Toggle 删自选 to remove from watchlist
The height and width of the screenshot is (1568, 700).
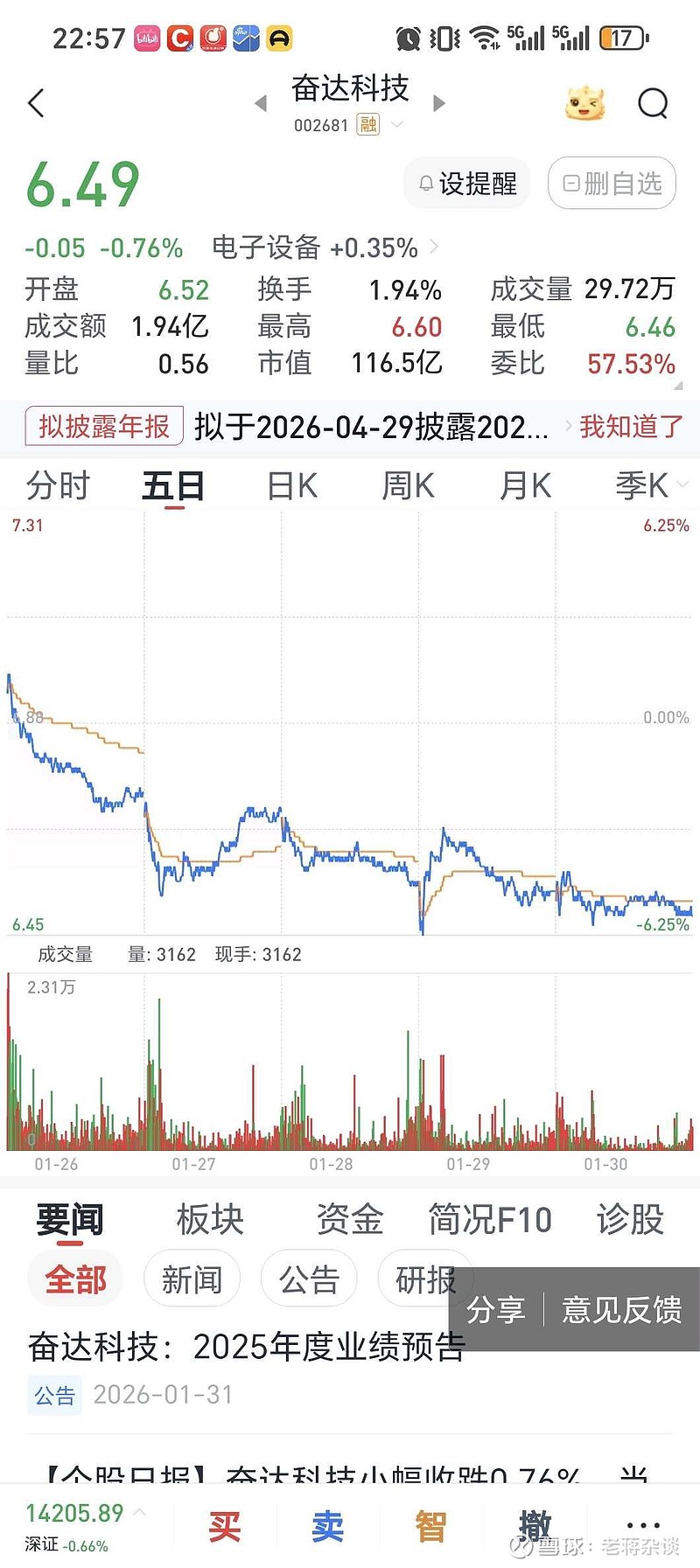(611, 184)
